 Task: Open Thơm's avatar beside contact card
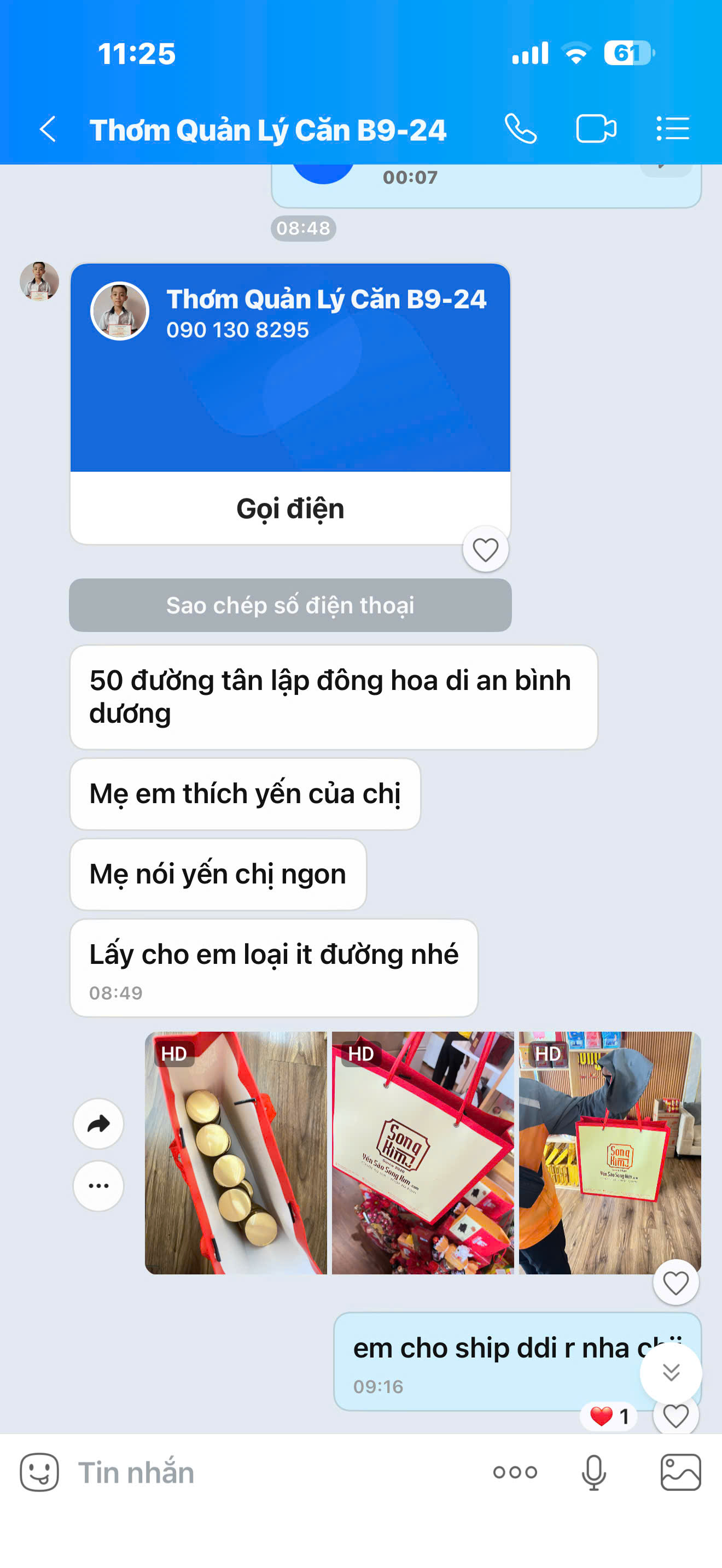click(39, 281)
